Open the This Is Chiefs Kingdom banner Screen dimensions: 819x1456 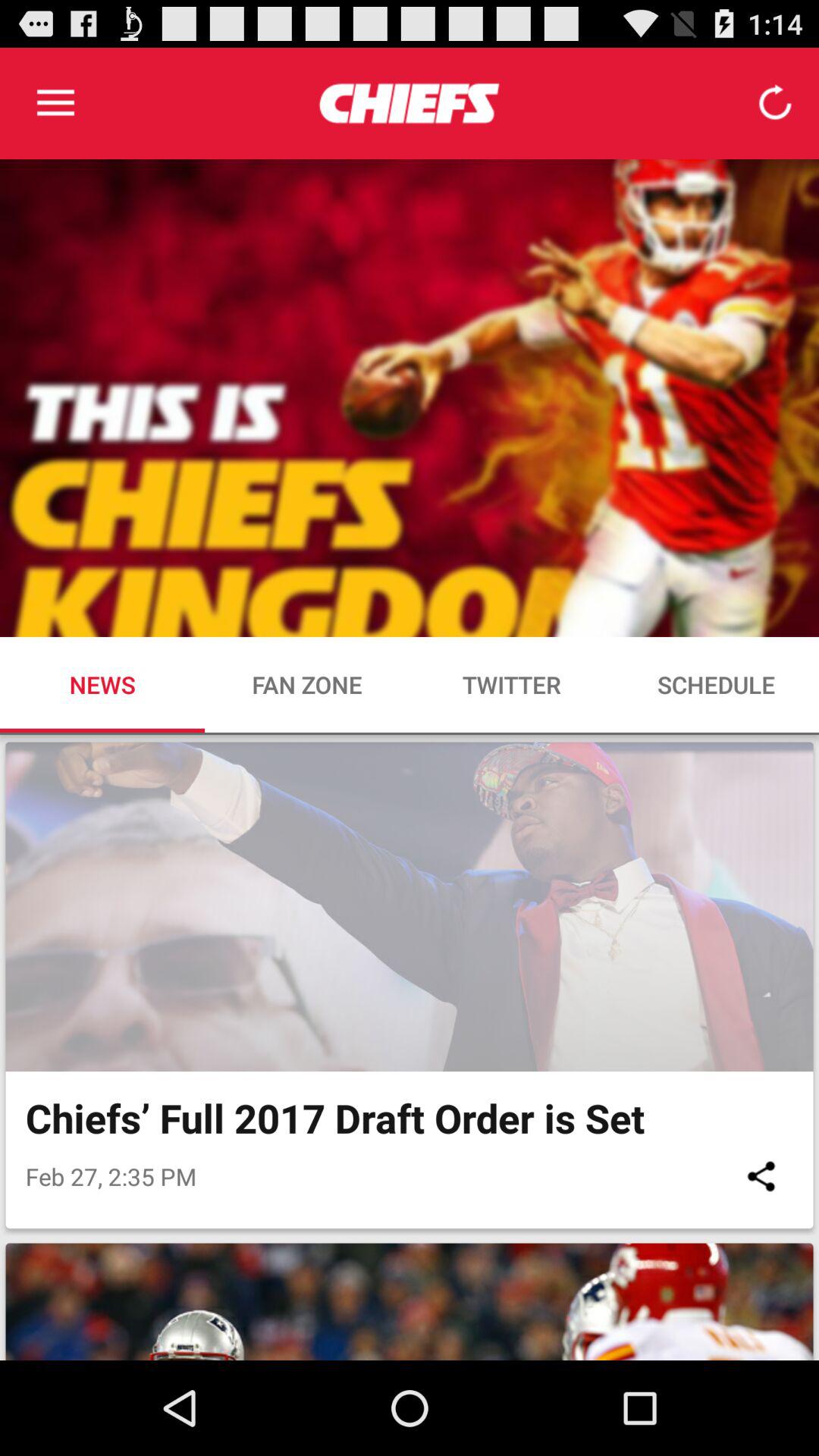coord(409,398)
